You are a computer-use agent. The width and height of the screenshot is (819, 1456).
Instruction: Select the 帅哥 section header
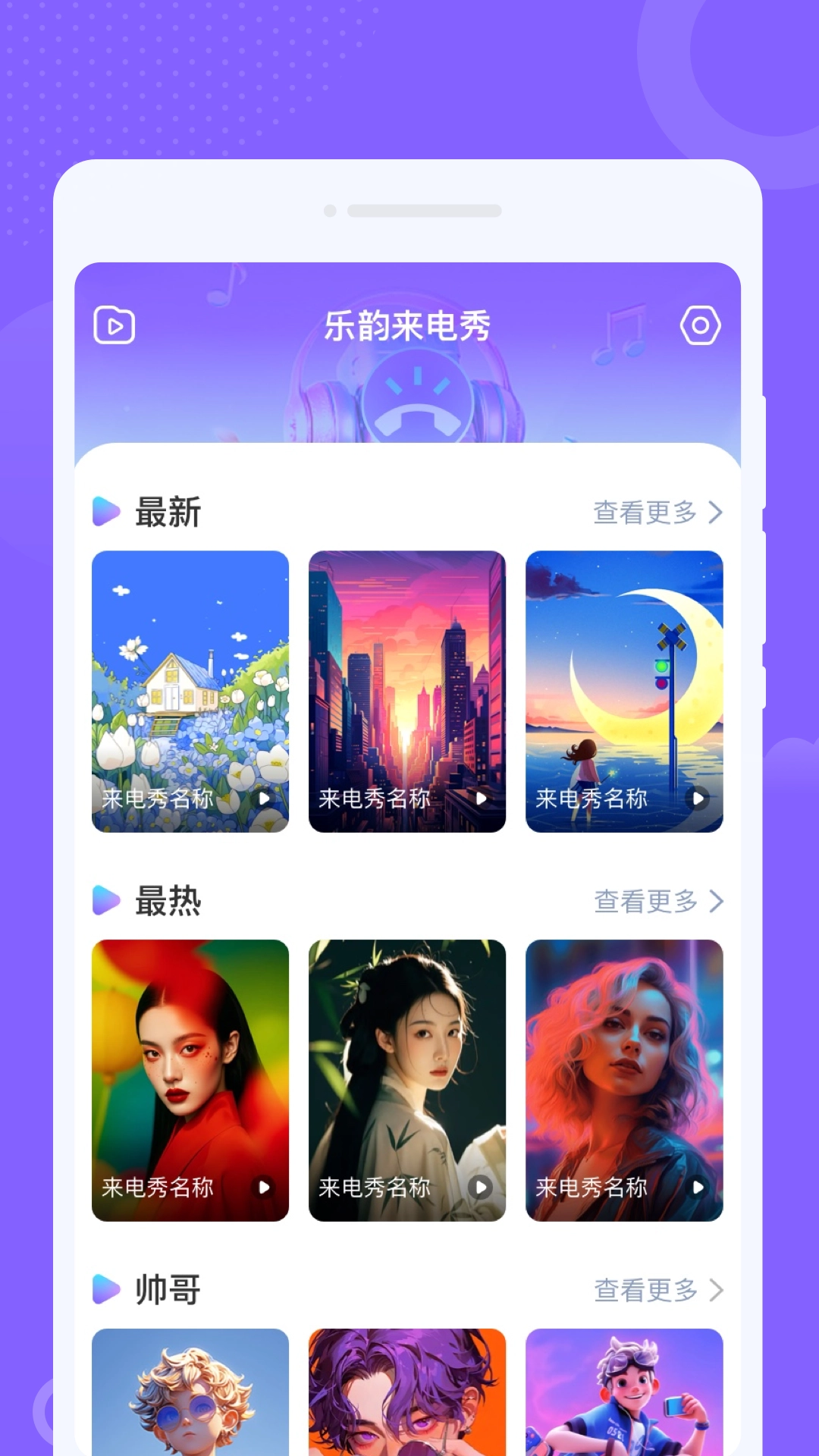168,1289
